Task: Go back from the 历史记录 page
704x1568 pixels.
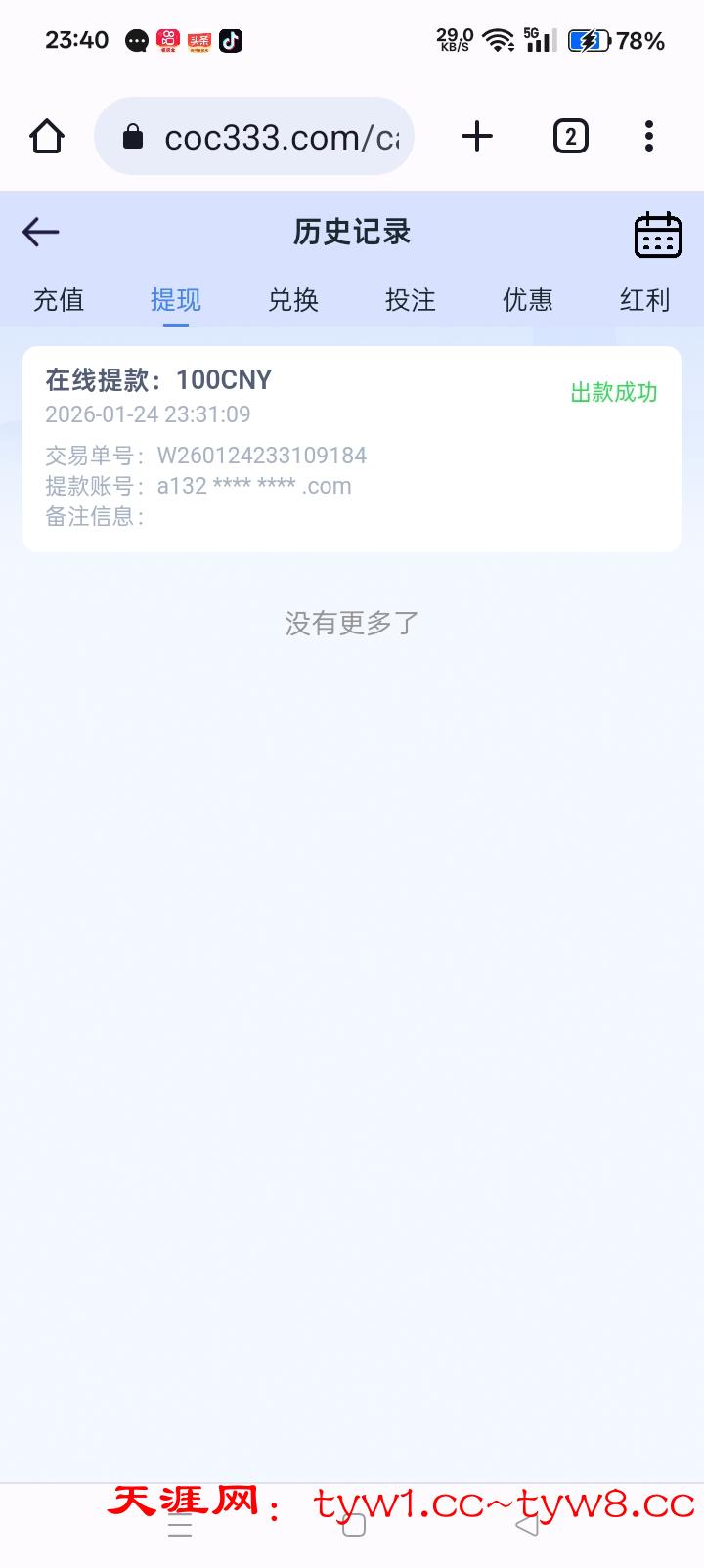Action: (x=41, y=232)
